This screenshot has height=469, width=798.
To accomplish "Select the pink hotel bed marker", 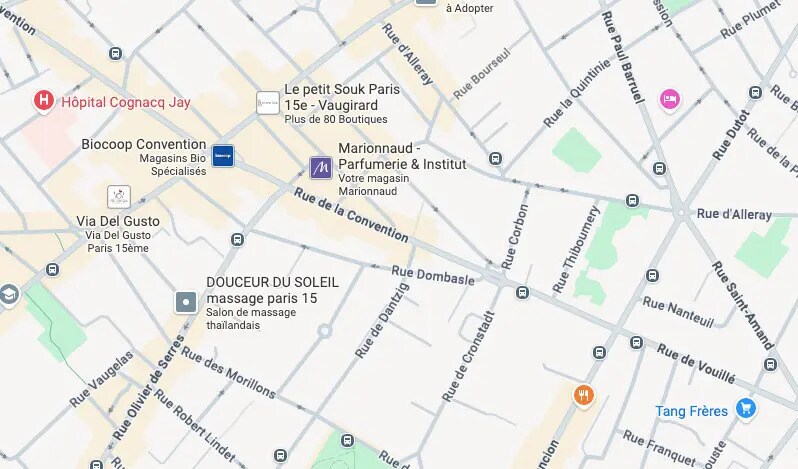I will click(669, 98).
